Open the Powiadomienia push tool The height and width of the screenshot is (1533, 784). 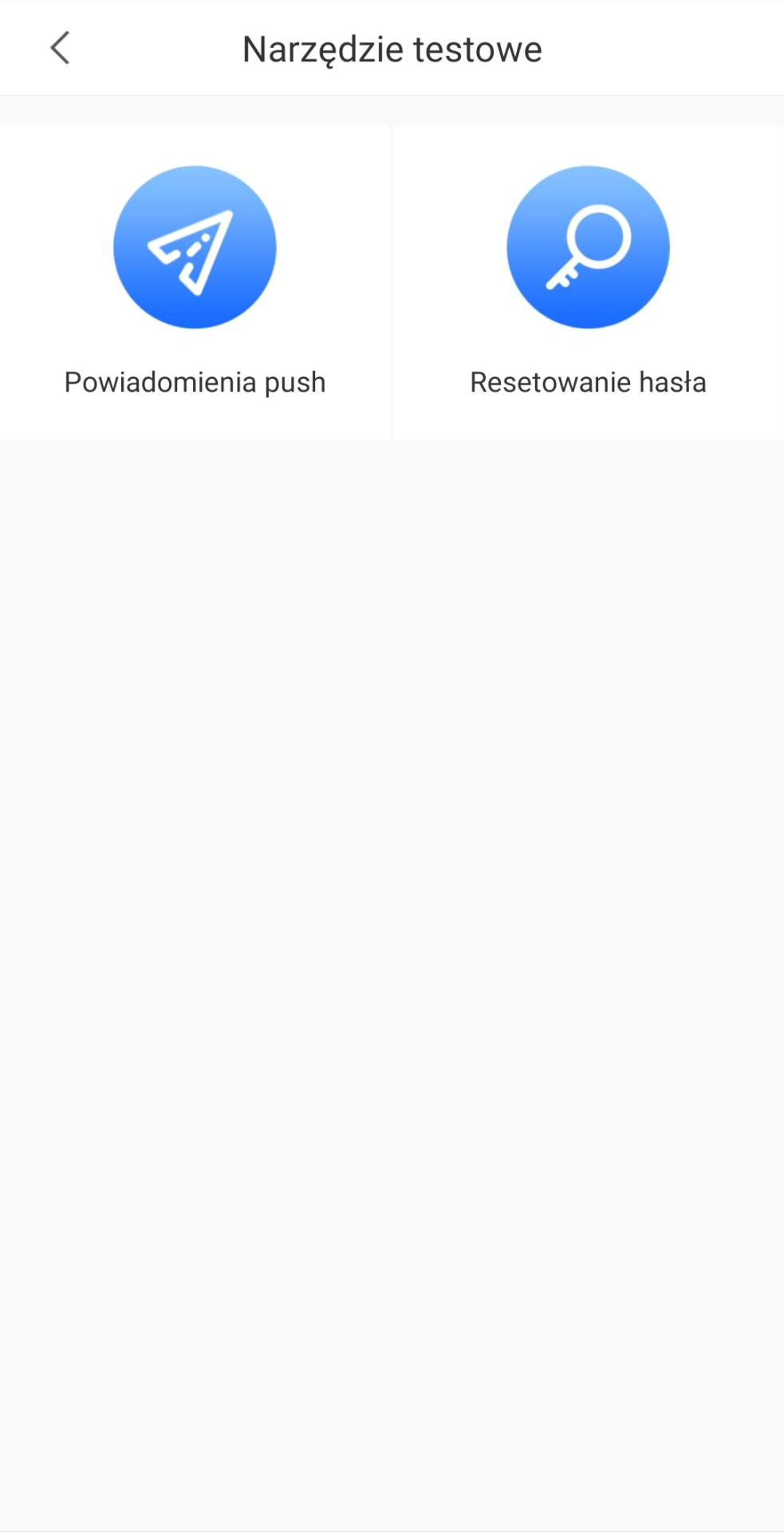click(x=195, y=282)
